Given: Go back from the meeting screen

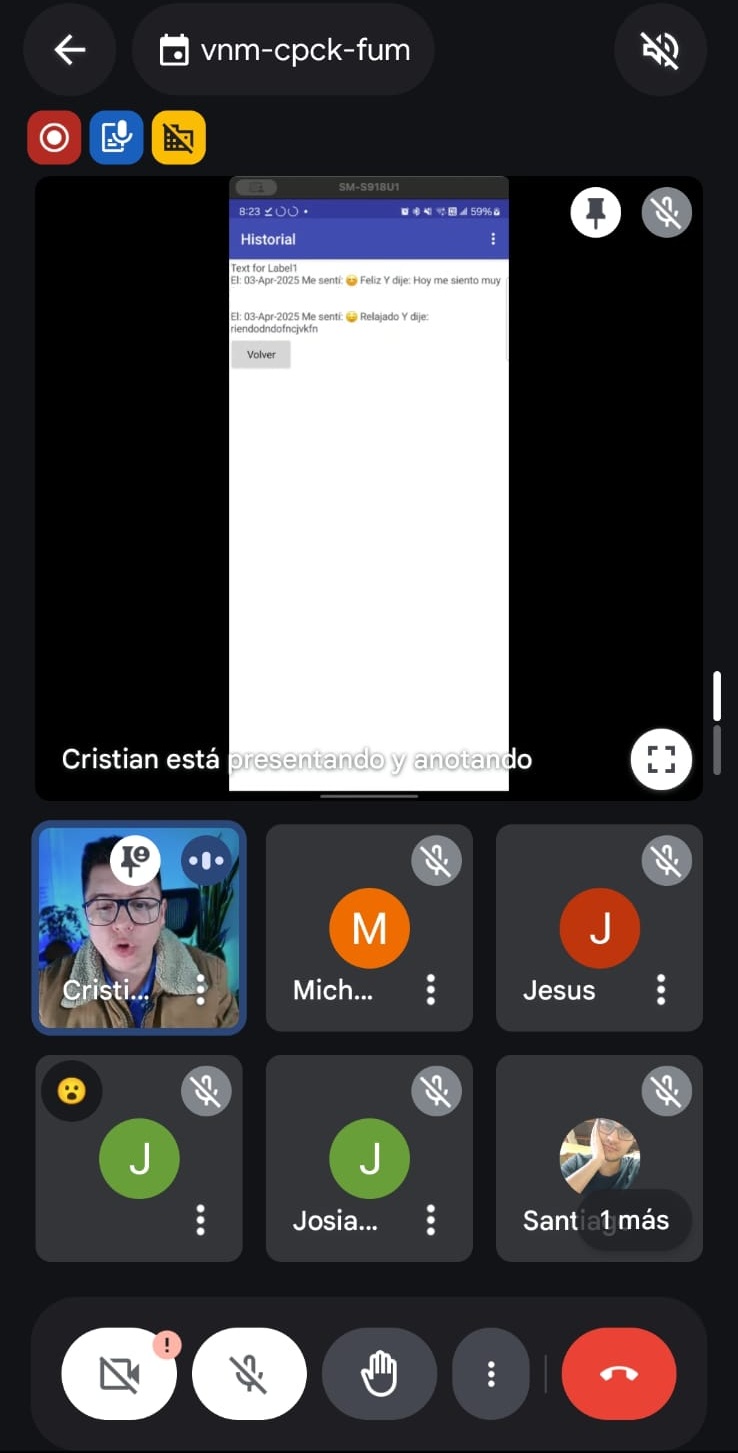Looking at the screenshot, I should click(x=69, y=50).
